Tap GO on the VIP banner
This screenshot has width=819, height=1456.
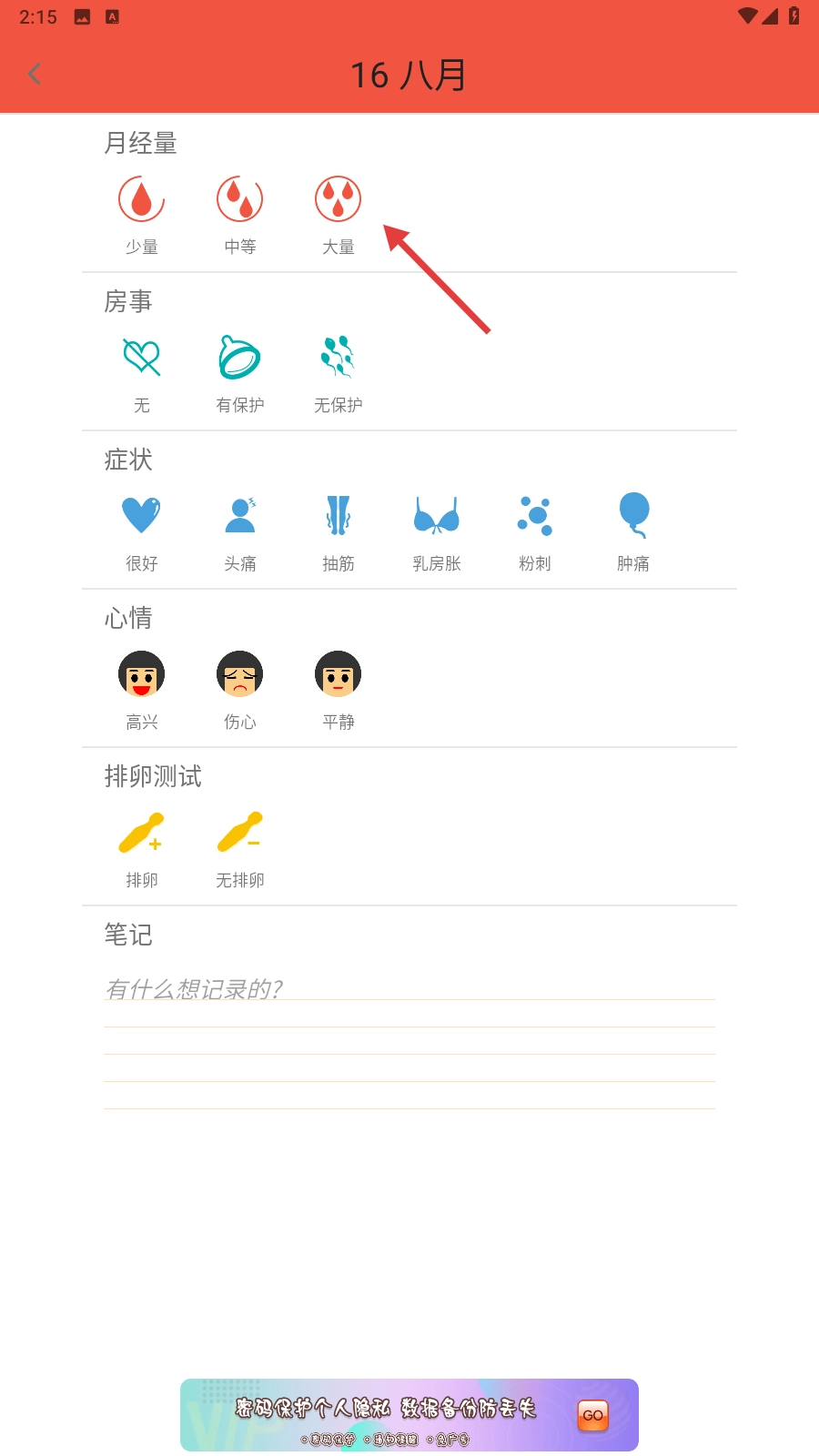click(592, 1415)
